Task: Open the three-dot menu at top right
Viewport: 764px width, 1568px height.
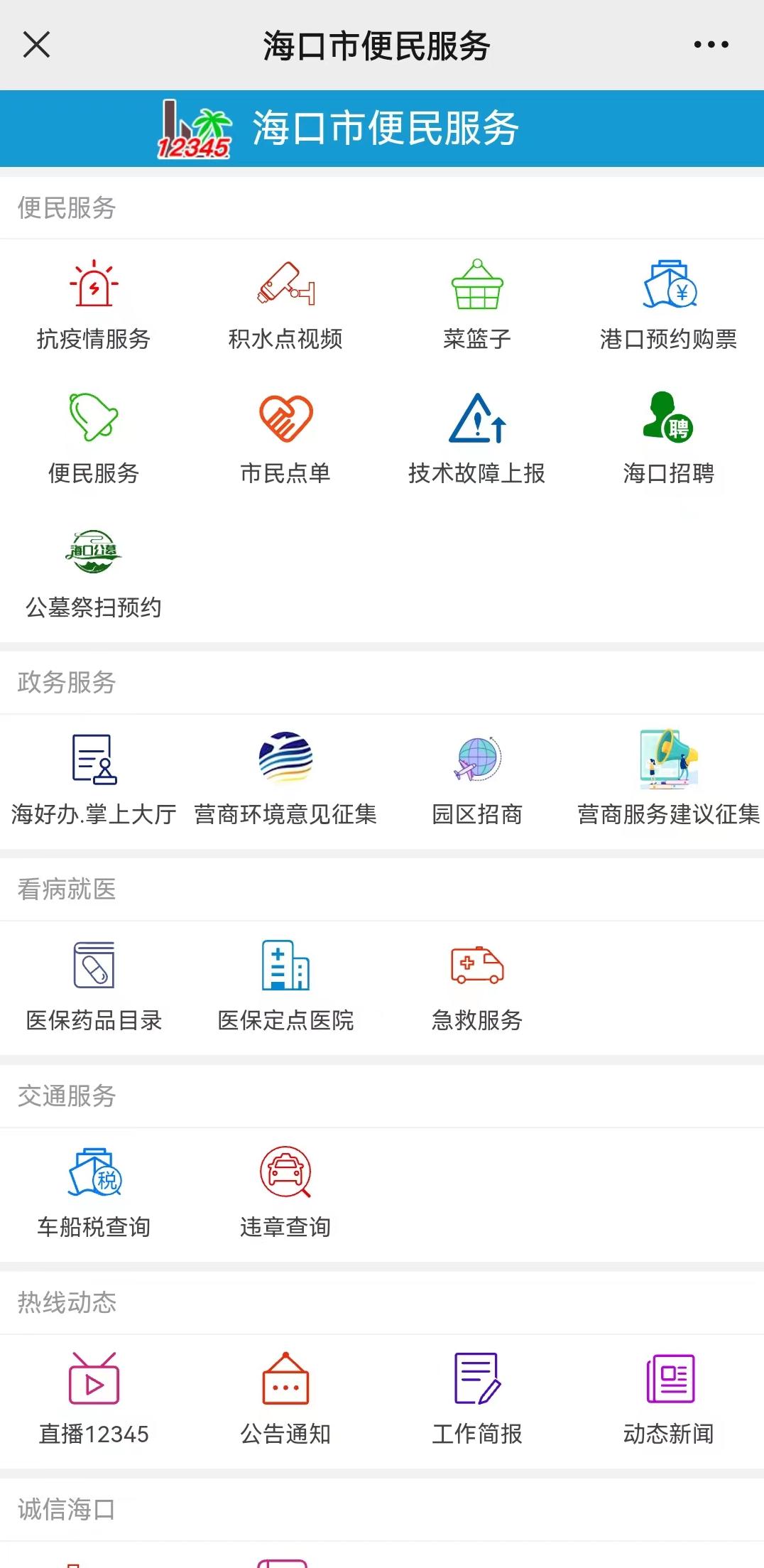Action: (x=710, y=44)
